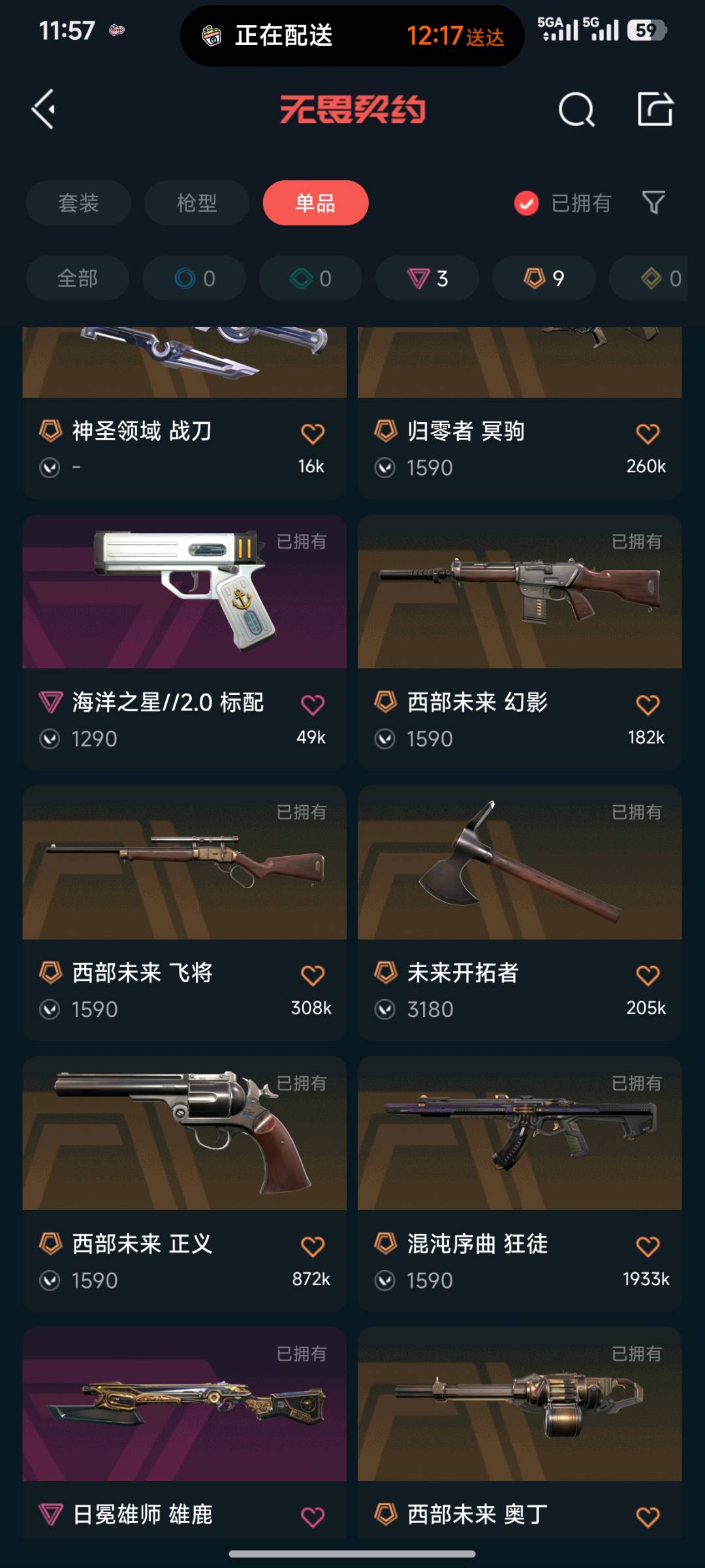
Task: Filter by the purple triangle tier showing 3
Action: coord(428,279)
